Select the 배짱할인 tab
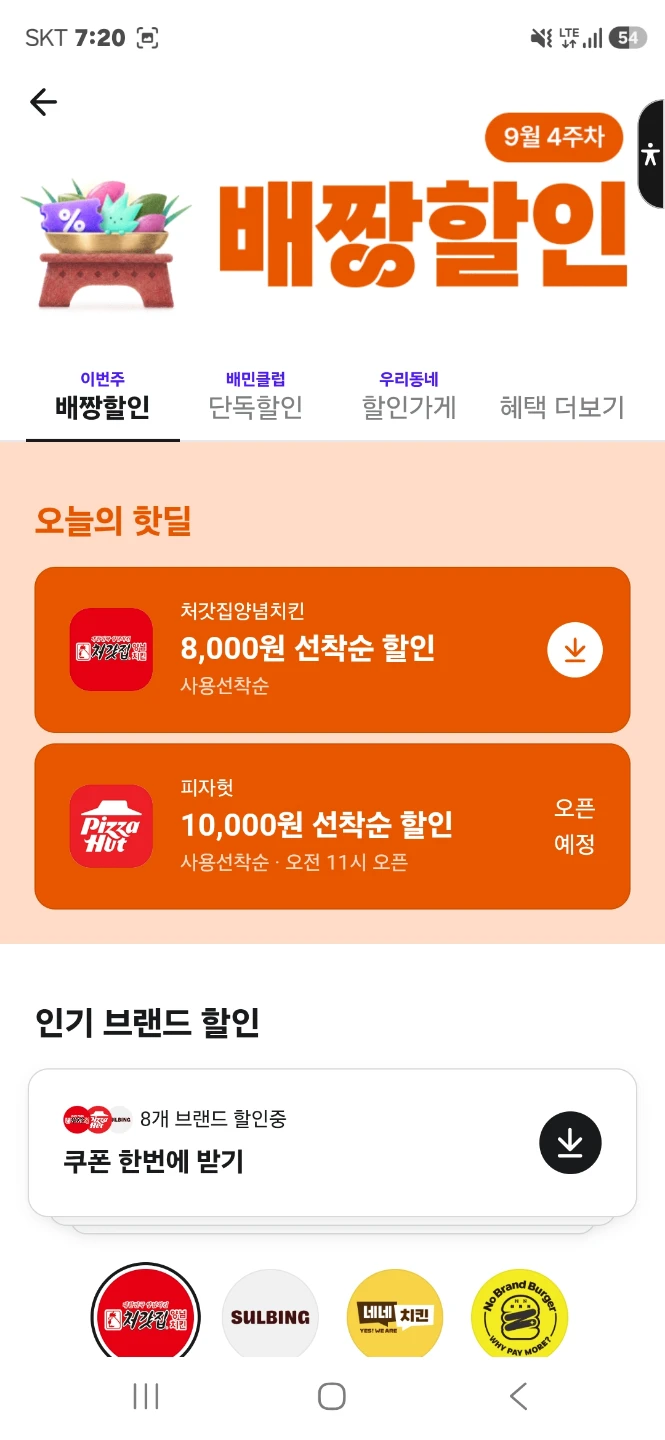Screen dimensions: 665x1440 pos(102,397)
